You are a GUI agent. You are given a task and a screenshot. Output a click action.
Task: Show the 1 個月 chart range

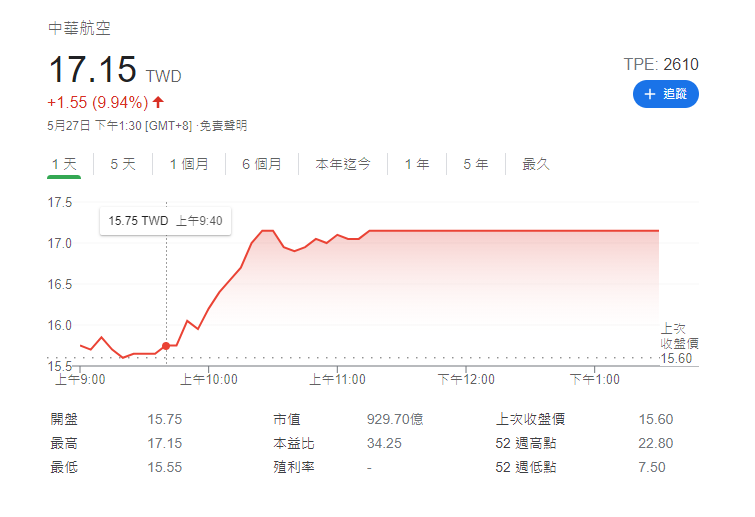click(x=189, y=164)
